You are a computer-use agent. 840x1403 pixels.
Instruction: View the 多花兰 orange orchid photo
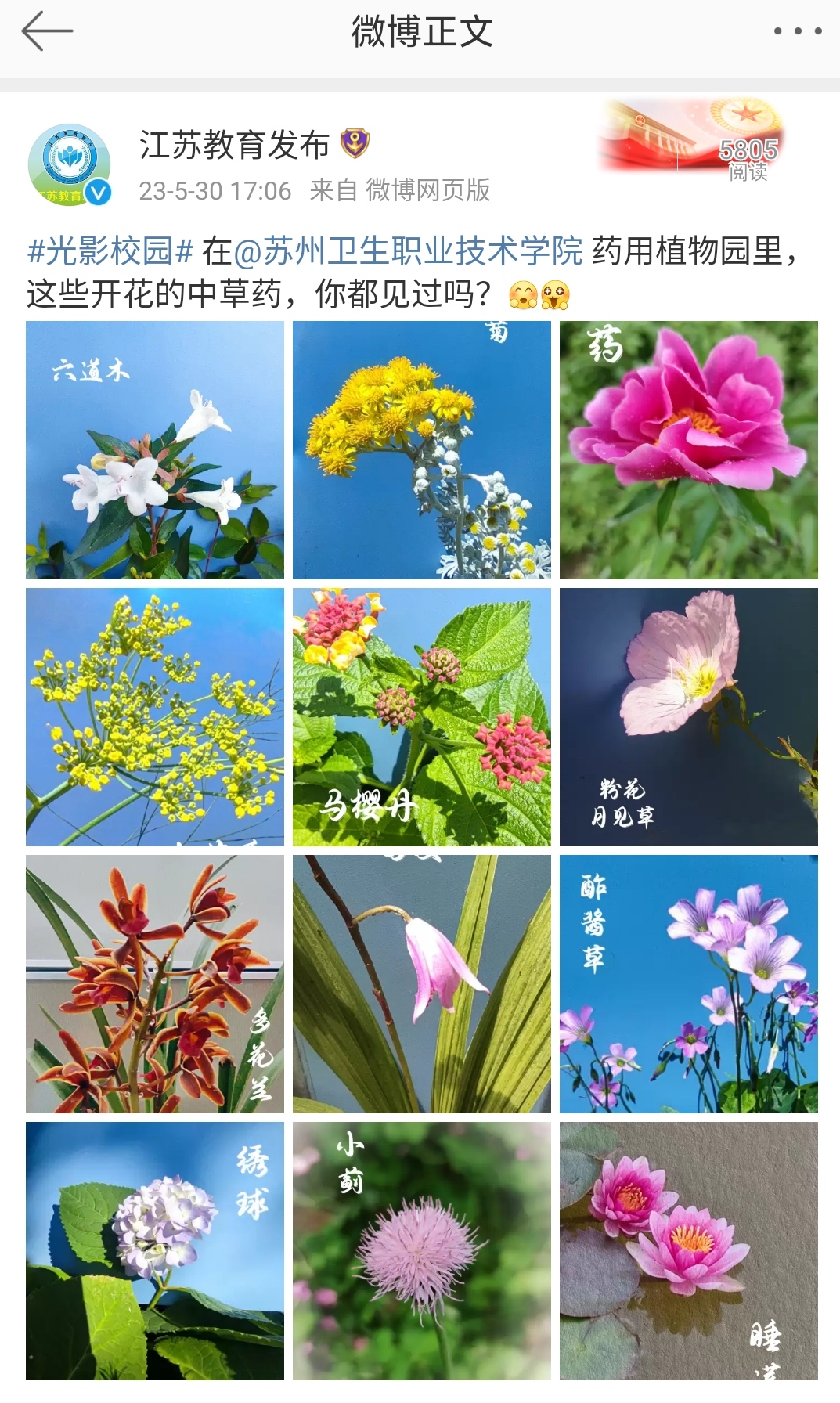tap(155, 984)
